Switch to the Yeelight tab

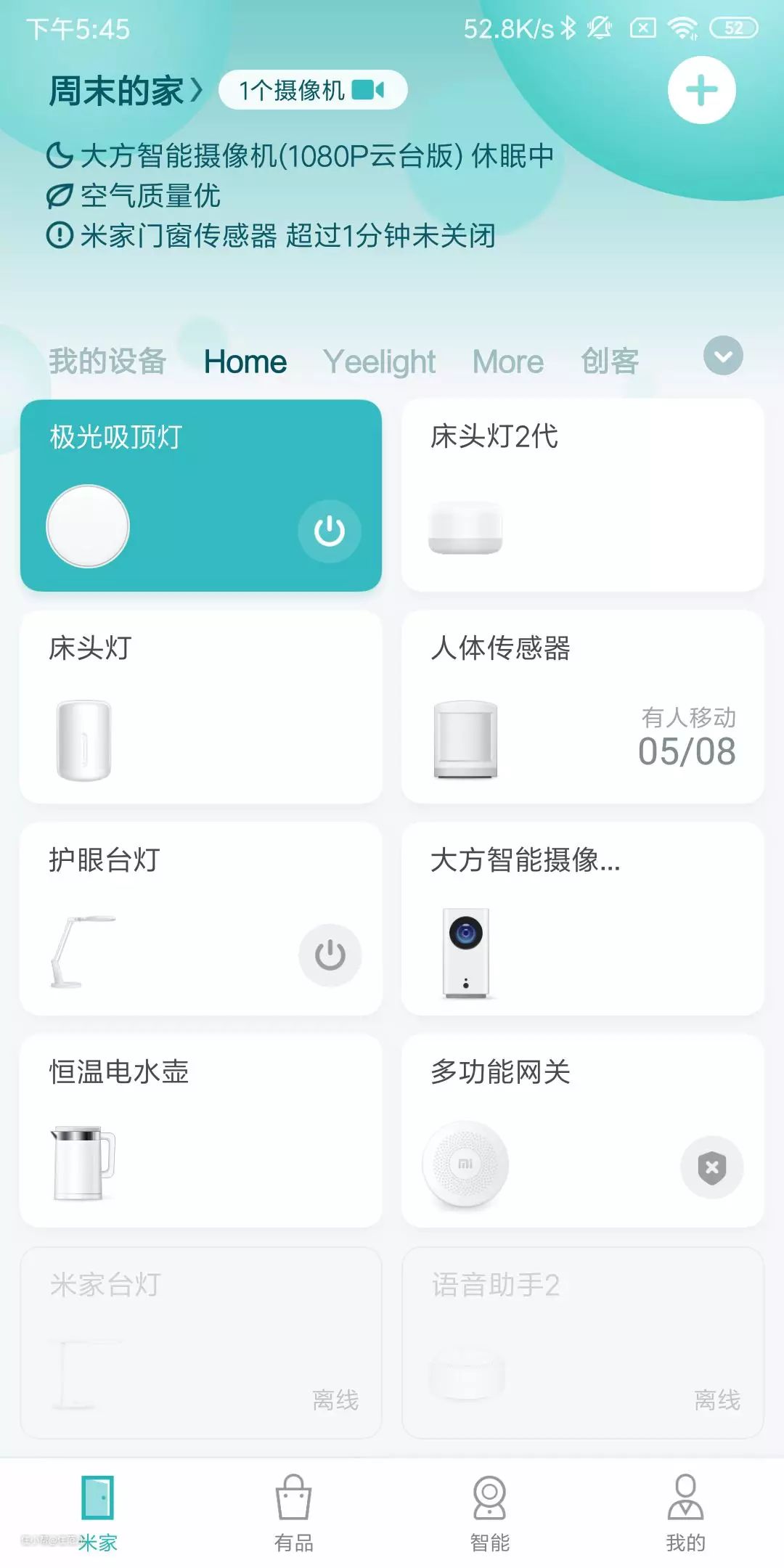click(x=379, y=361)
